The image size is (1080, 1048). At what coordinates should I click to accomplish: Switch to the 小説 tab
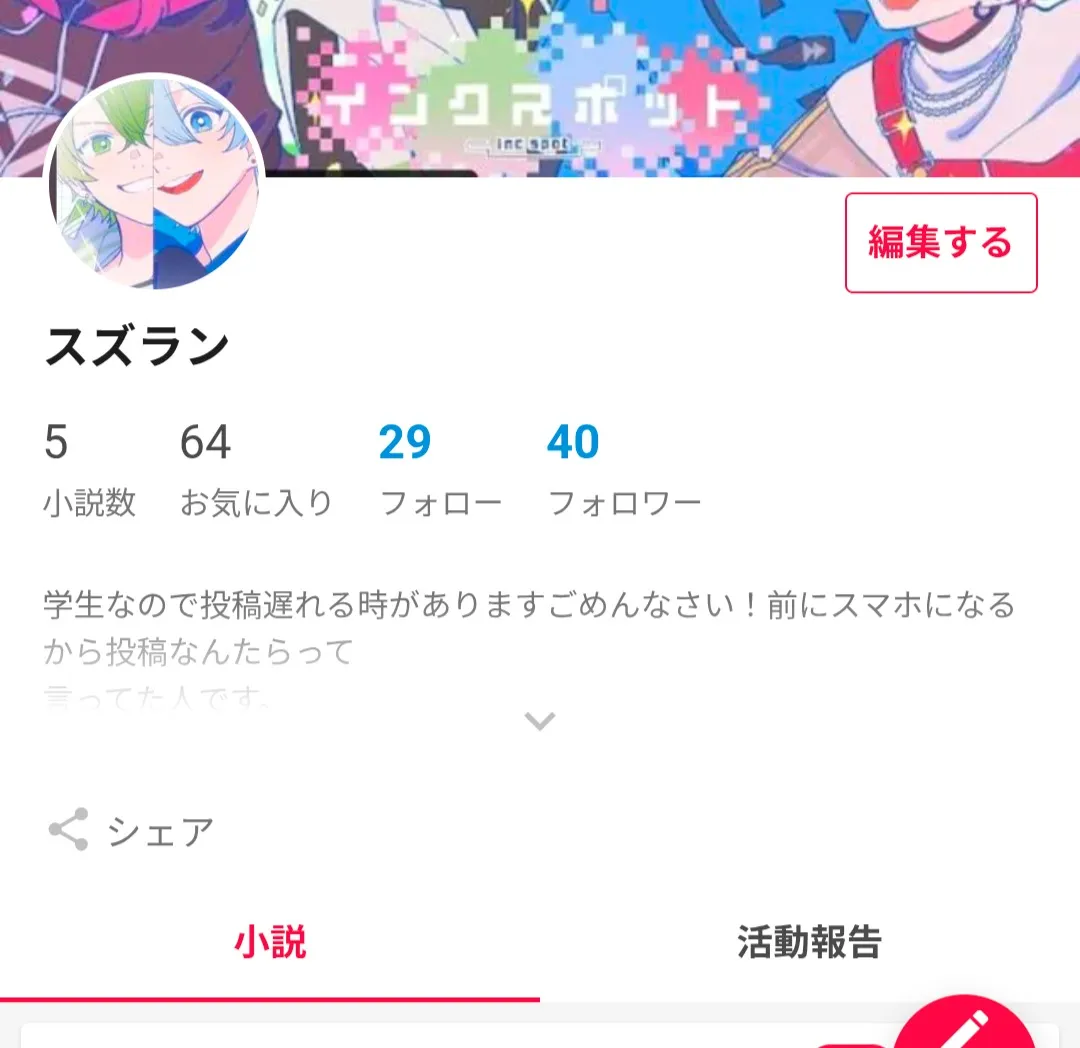(x=270, y=942)
